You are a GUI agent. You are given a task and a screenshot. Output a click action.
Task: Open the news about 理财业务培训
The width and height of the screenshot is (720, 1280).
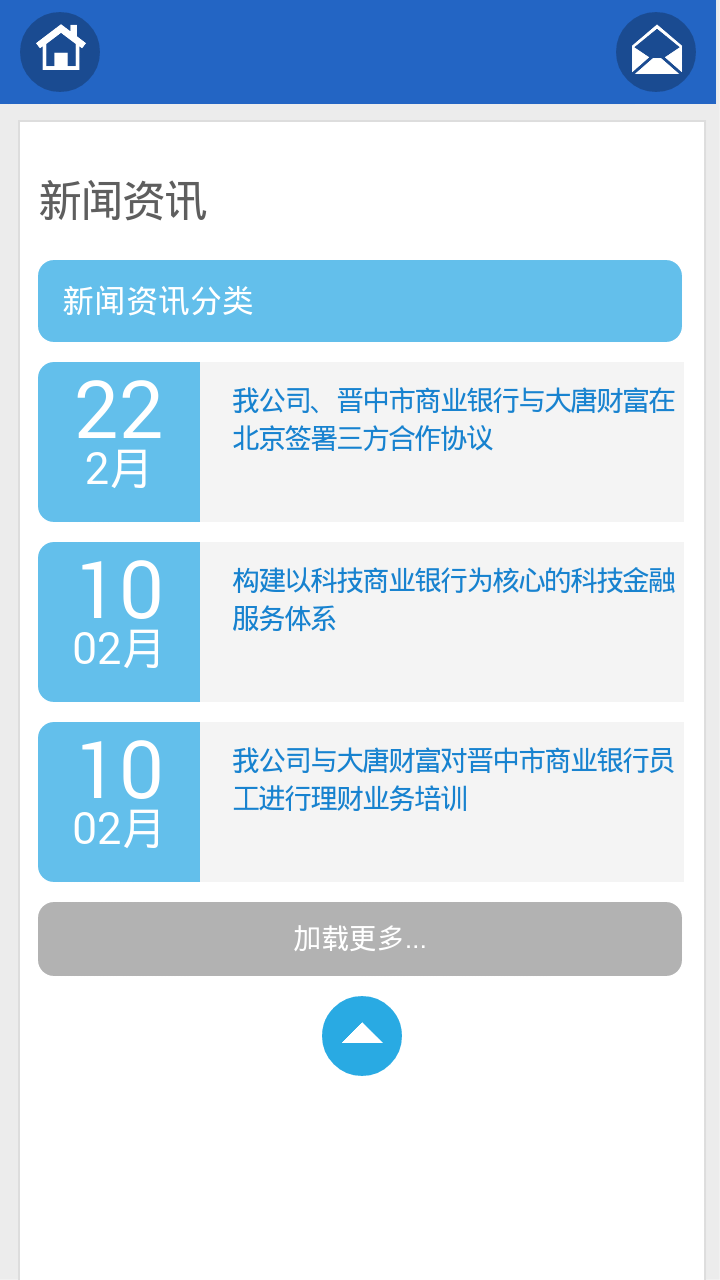pos(452,780)
